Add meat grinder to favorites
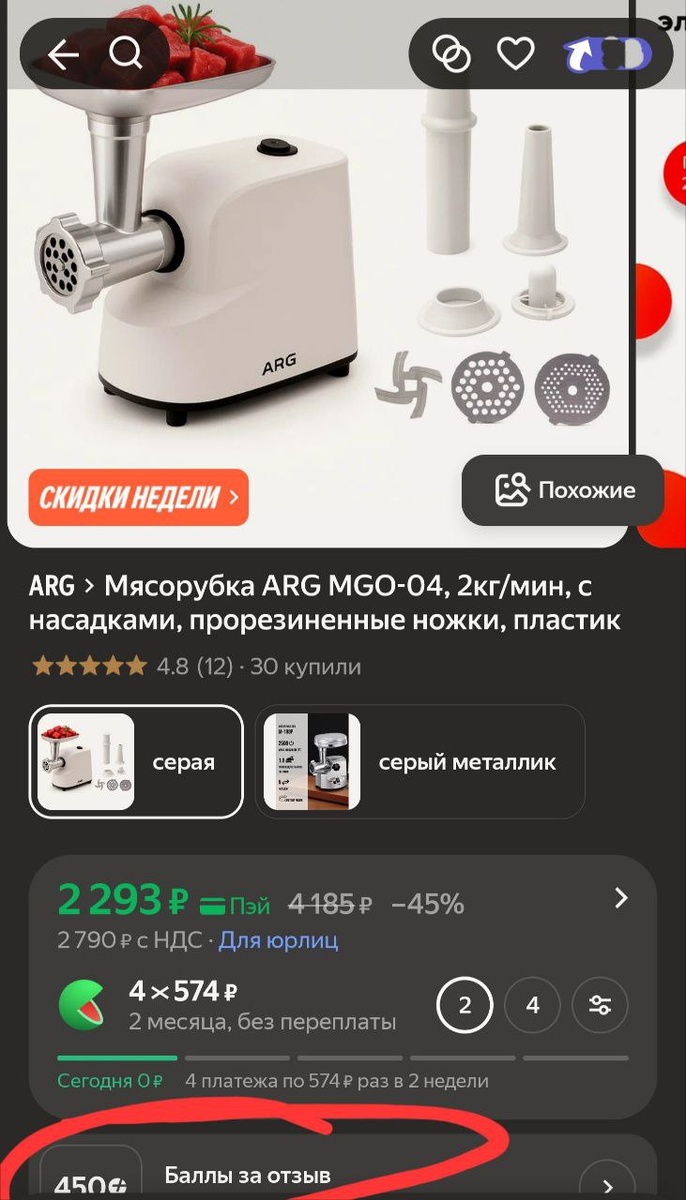 516,54
